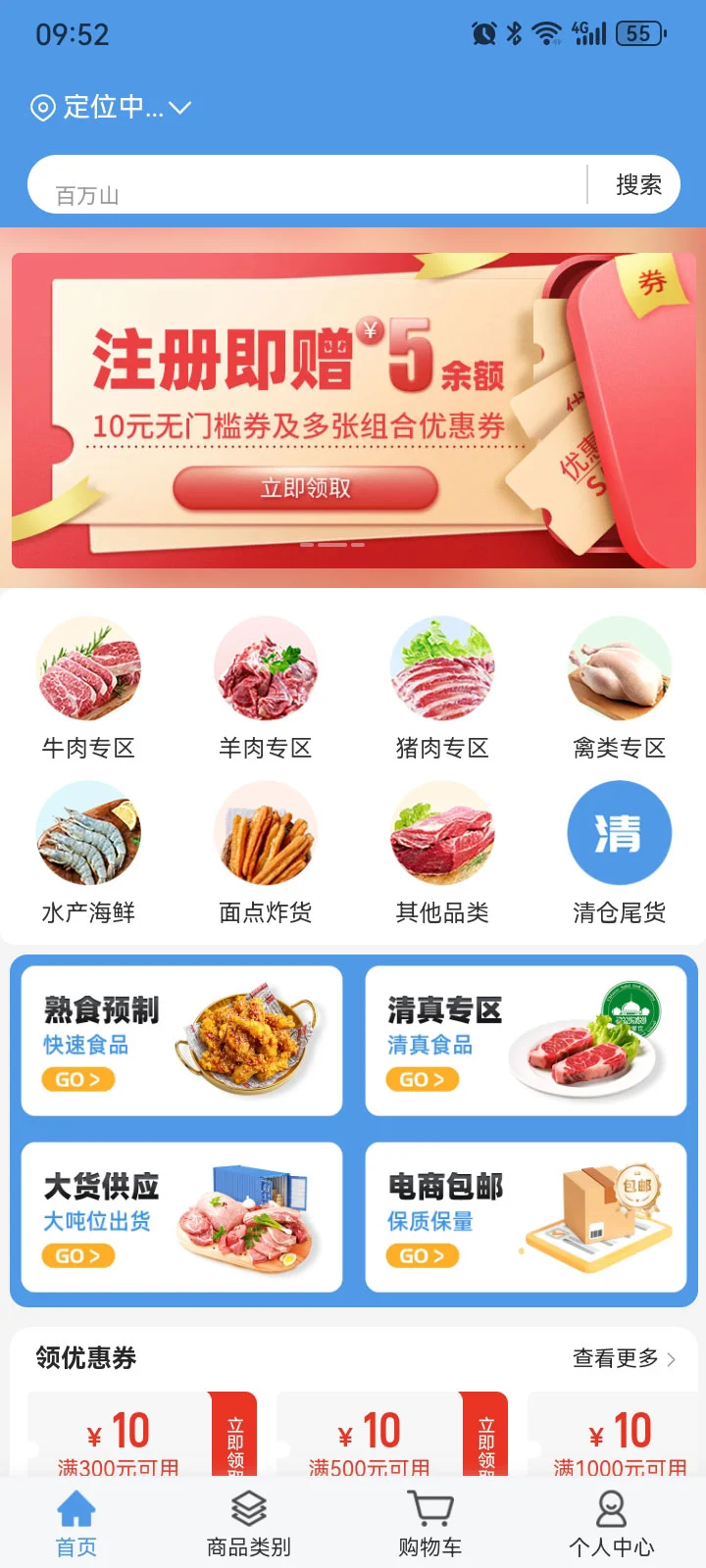Image resolution: width=706 pixels, height=1568 pixels.
Task: Tap the blue 清 clearance sale icon
Action: (619, 834)
